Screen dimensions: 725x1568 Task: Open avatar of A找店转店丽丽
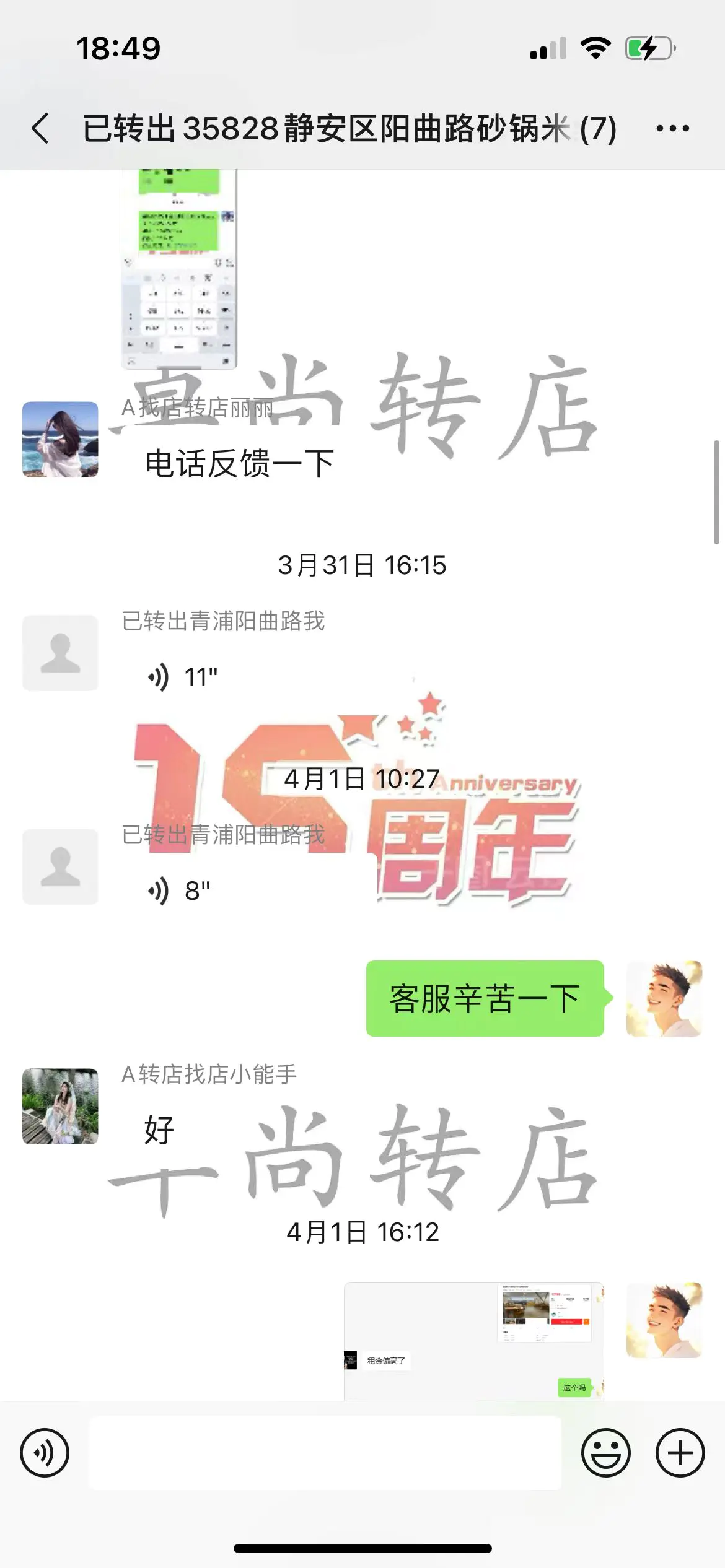click(x=60, y=439)
